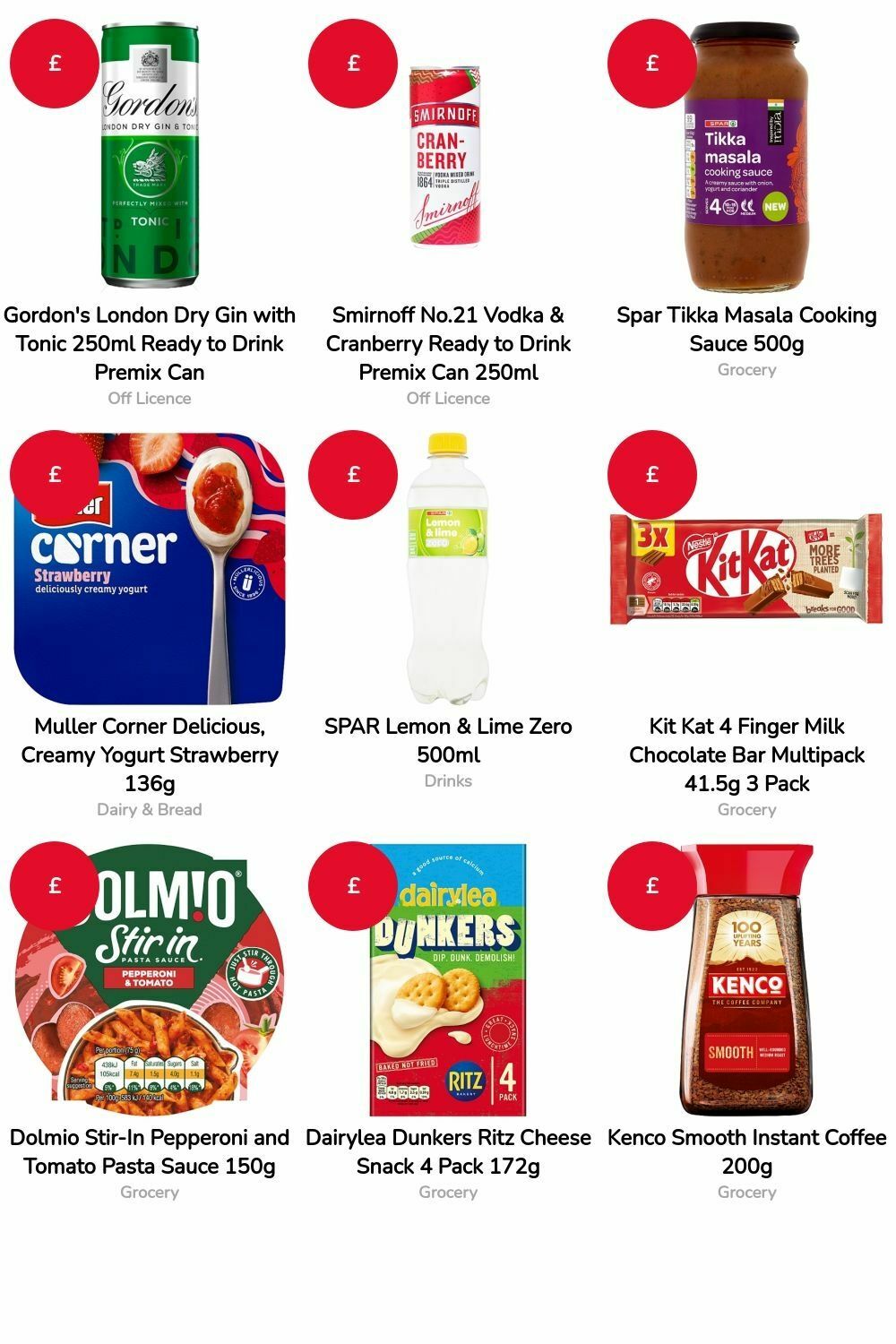Click the £ badge on Muller Corner yogurt
This screenshot has width=896, height=1344.
click(55, 473)
